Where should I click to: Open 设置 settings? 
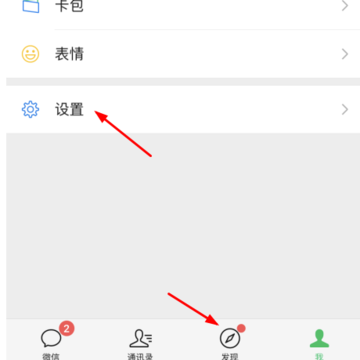[183, 110]
